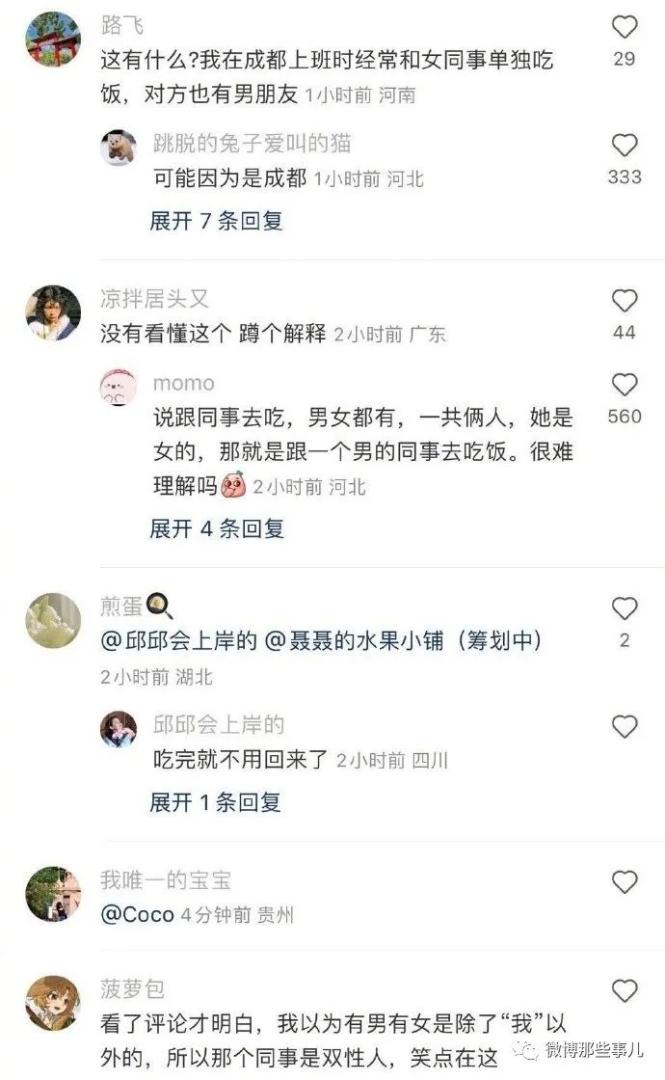Open mention @邱邱会上岸的 in 煎蛋's comment

pos(177,641)
